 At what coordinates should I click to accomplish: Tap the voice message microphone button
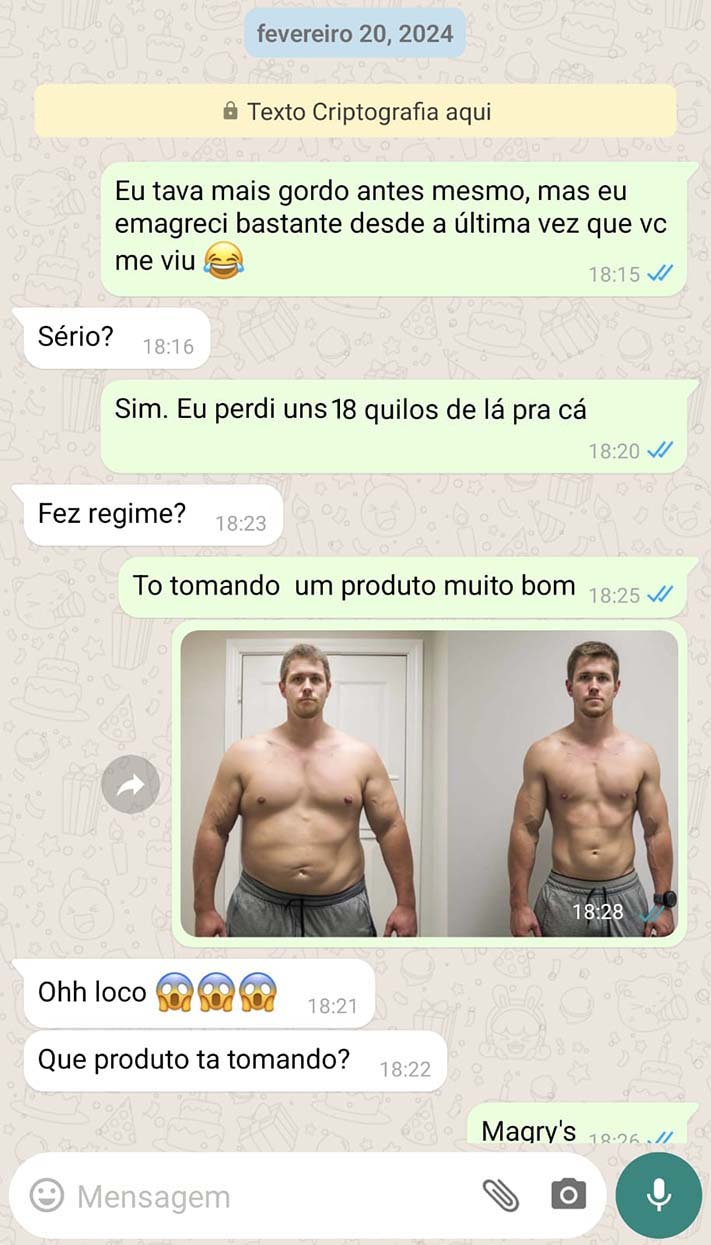click(658, 1195)
